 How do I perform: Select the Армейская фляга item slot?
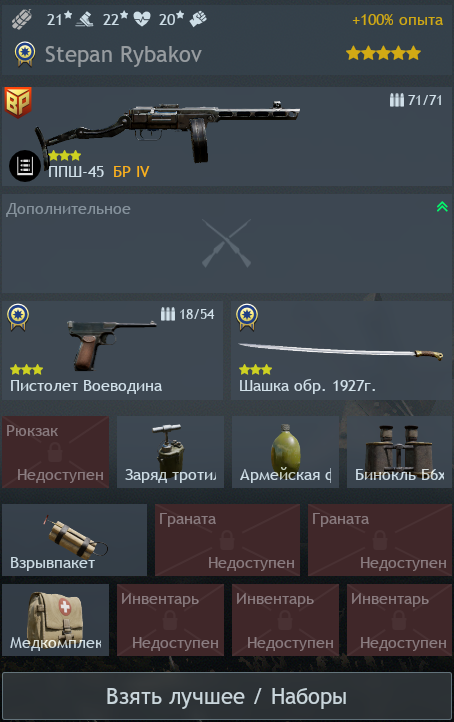click(x=285, y=452)
